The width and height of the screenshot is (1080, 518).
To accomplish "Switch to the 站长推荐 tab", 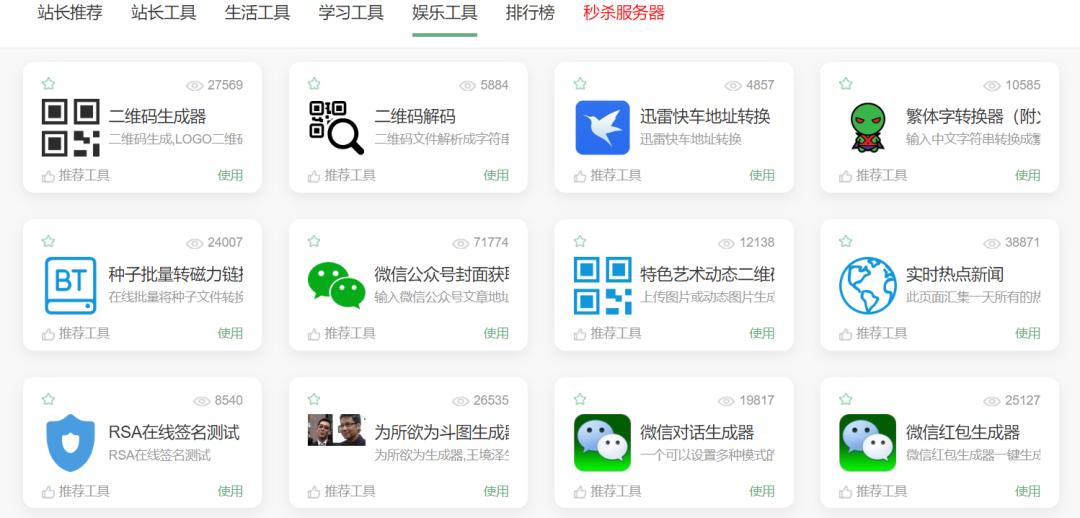I will (x=70, y=13).
